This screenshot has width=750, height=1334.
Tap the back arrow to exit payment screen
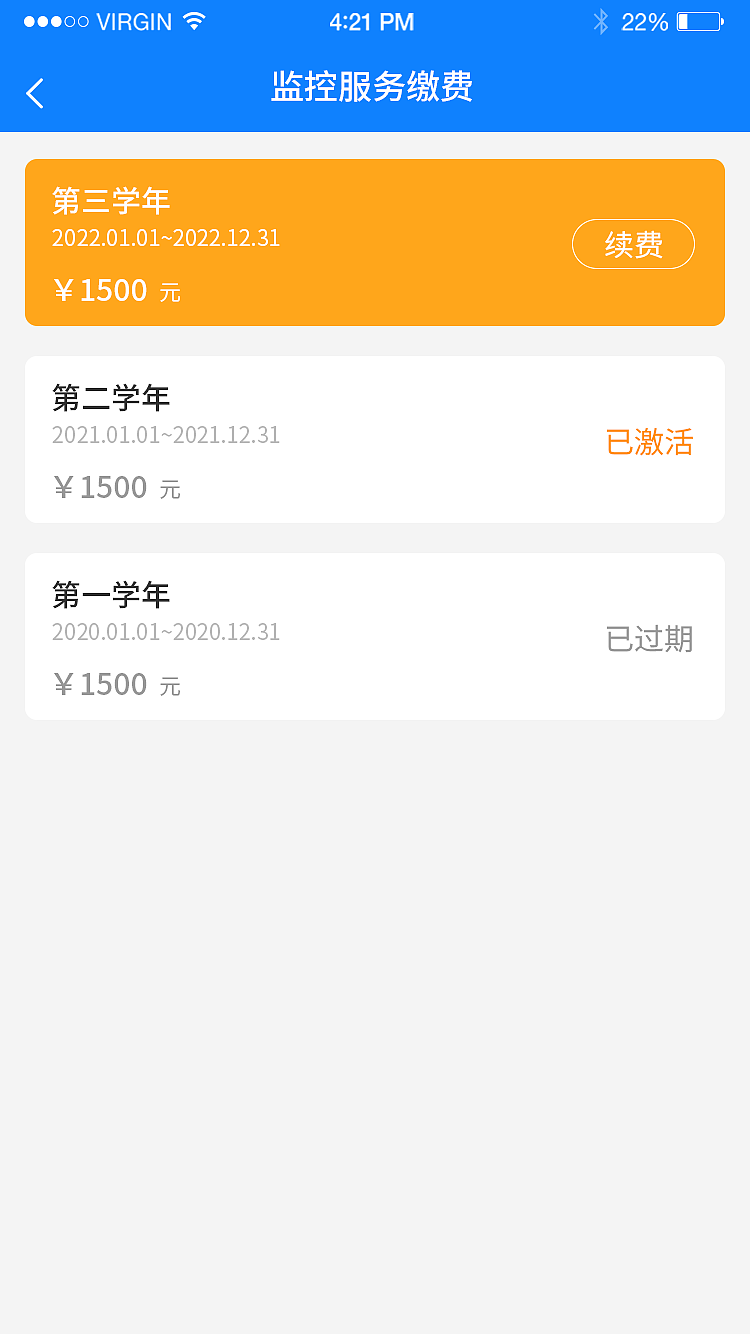coord(34,92)
